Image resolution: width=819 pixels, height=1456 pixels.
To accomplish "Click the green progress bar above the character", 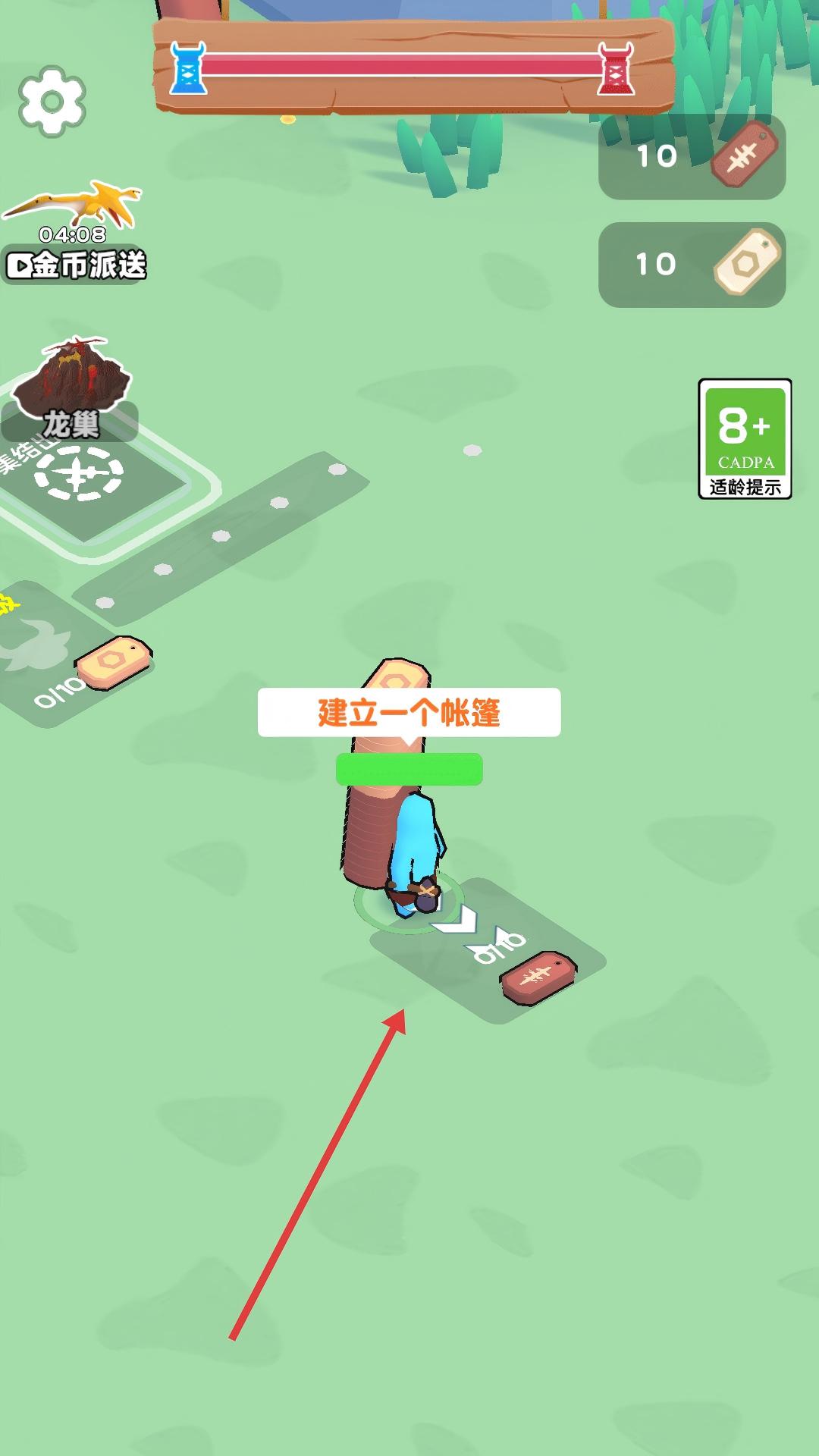I will point(408,767).
